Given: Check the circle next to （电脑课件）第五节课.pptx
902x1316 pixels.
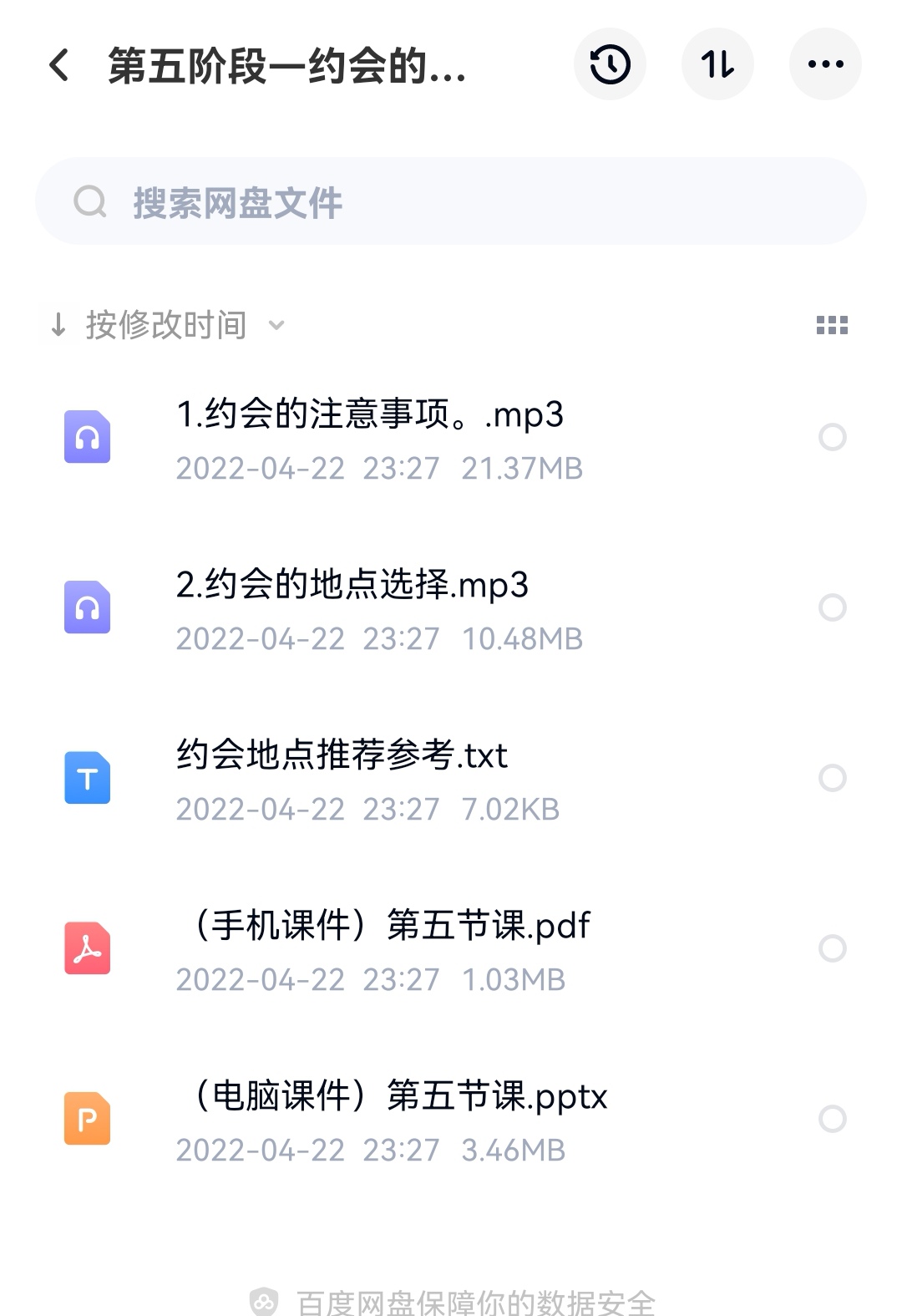Looking at the screenshot, I should pyautogui.click(x=832, y=1119).
